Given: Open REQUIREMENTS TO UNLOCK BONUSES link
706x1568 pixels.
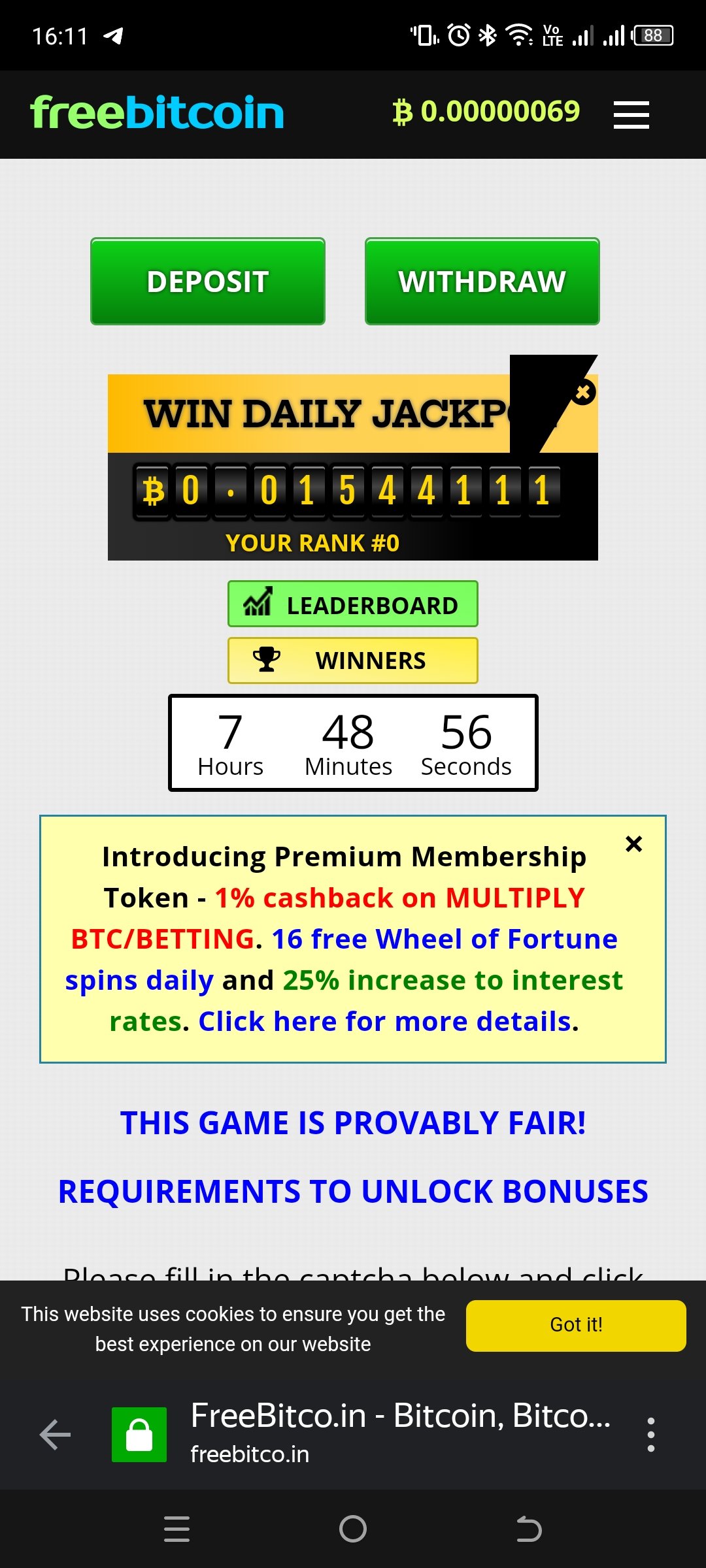Looking at the screenshot, I should click(353, 1192).
